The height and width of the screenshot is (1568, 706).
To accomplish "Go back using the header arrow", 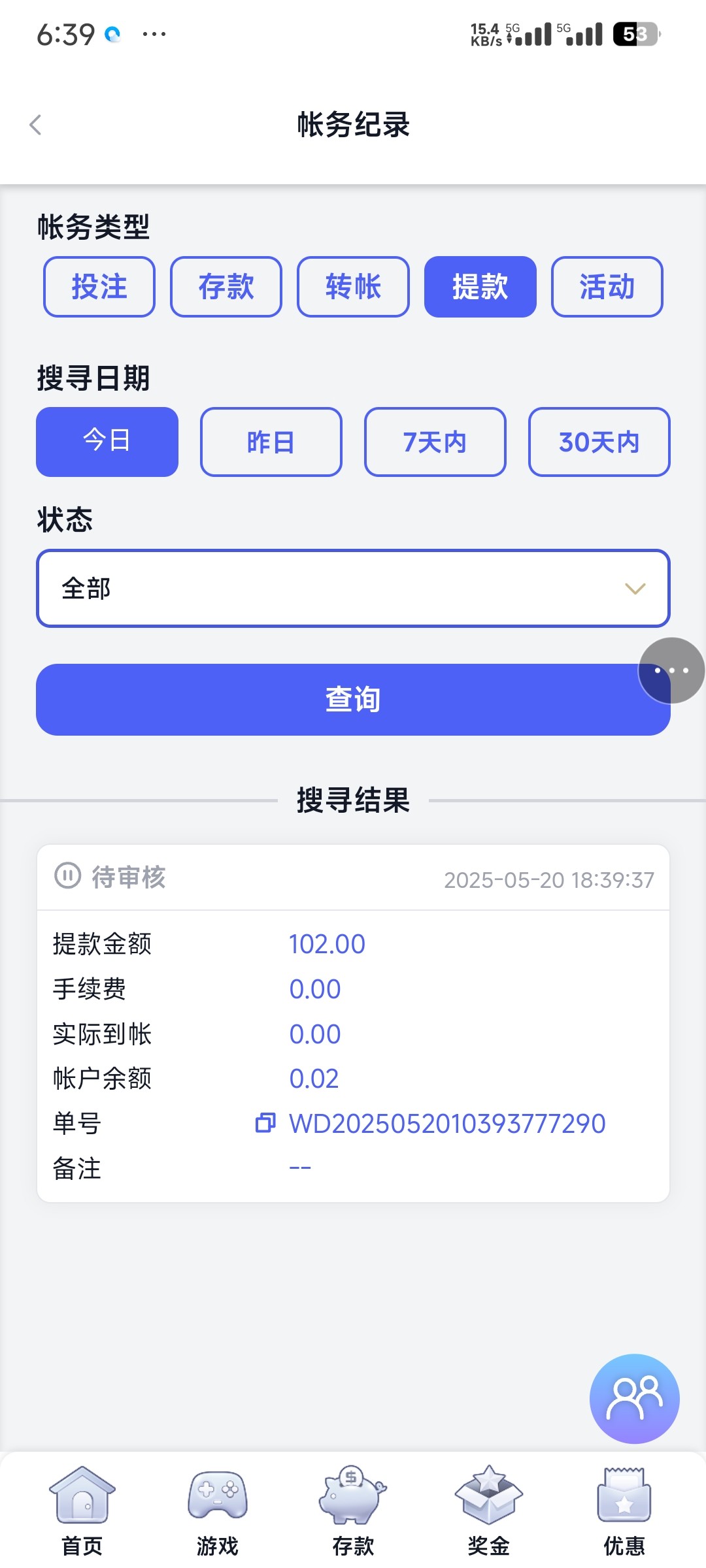I will point(36,124).
